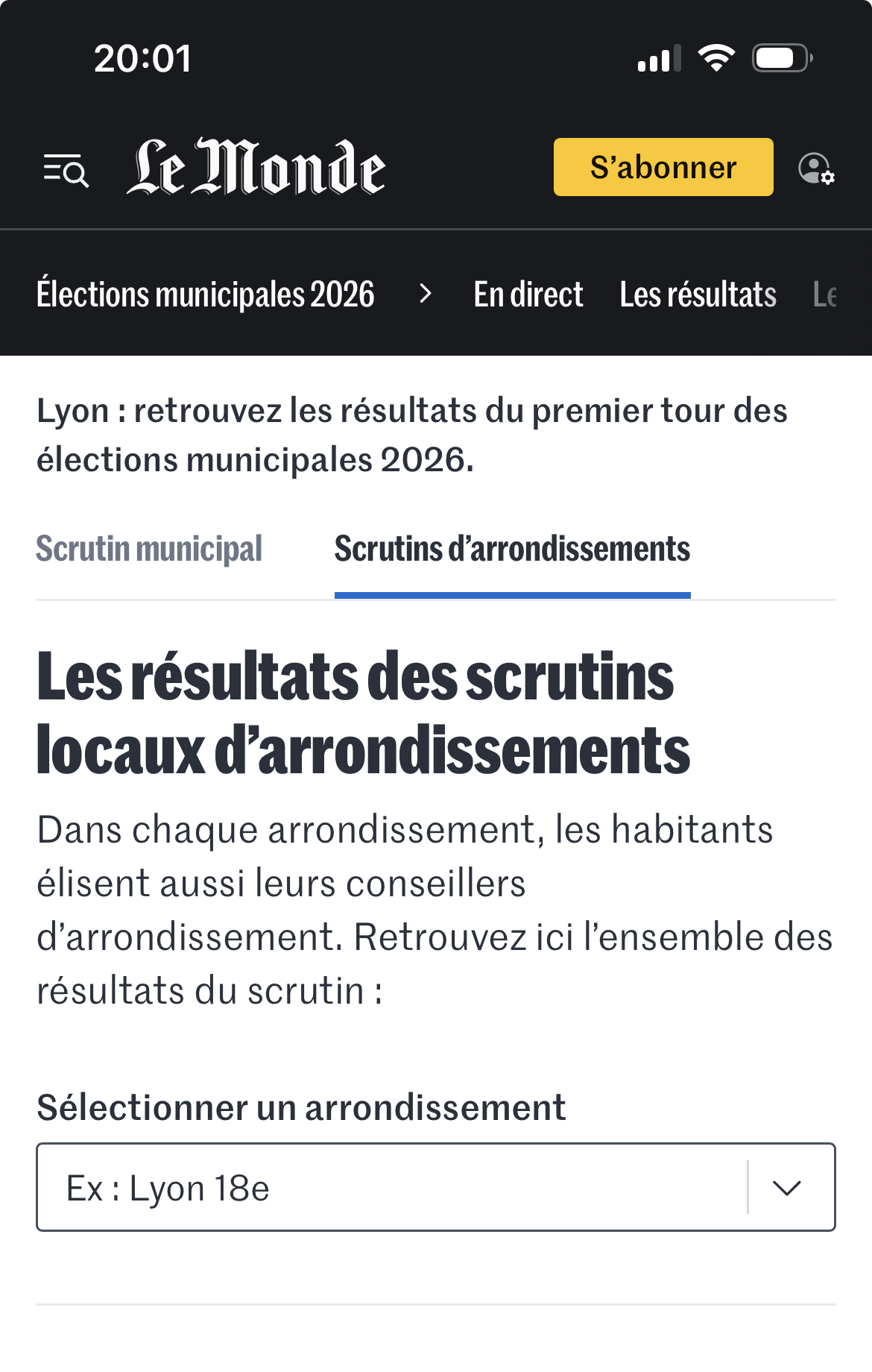The image size is (872, 1372).
Task: Tap the S'abonner button
Action: [x=663, y=167]
